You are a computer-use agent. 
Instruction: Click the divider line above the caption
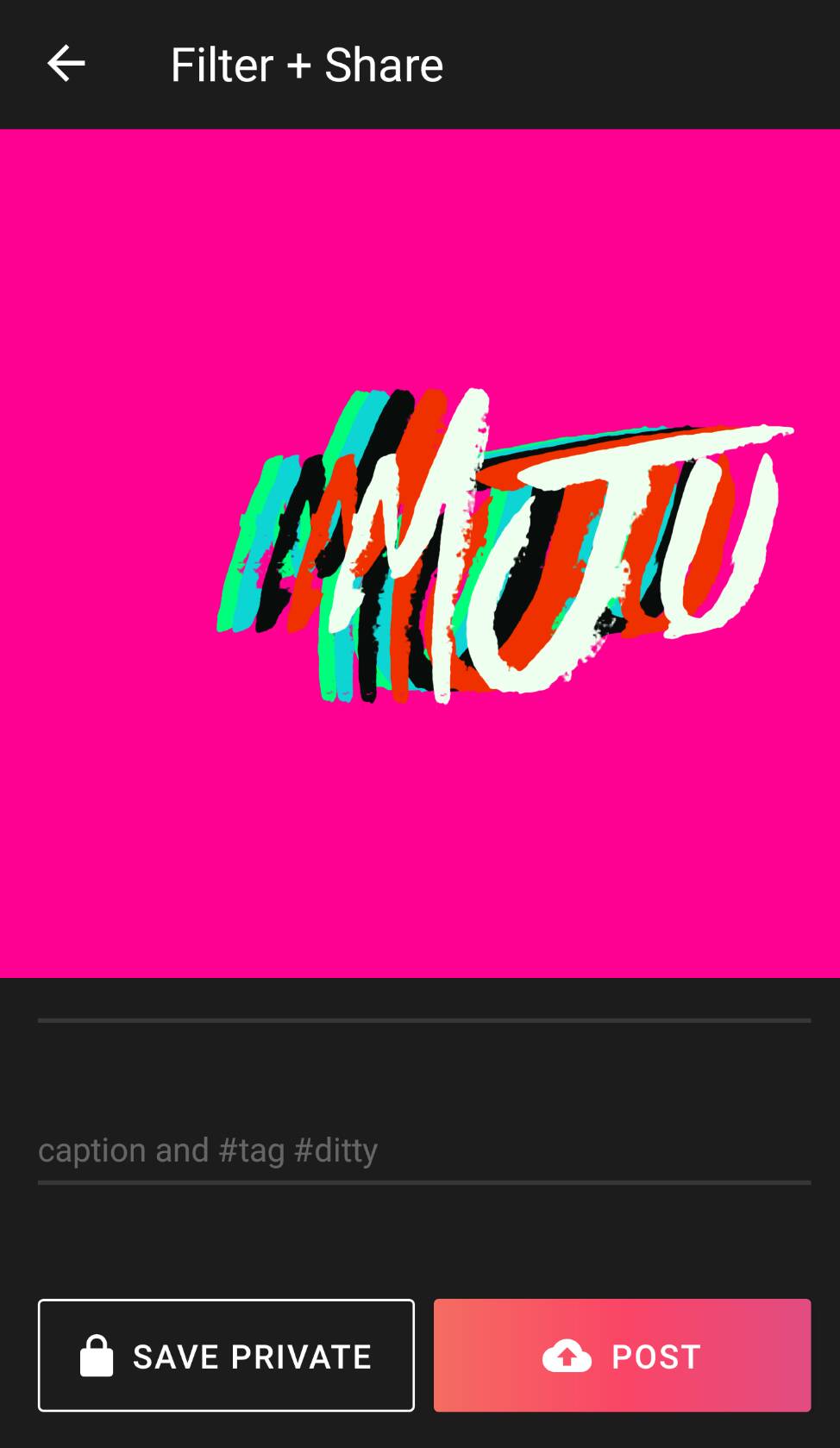[420, 1020]
